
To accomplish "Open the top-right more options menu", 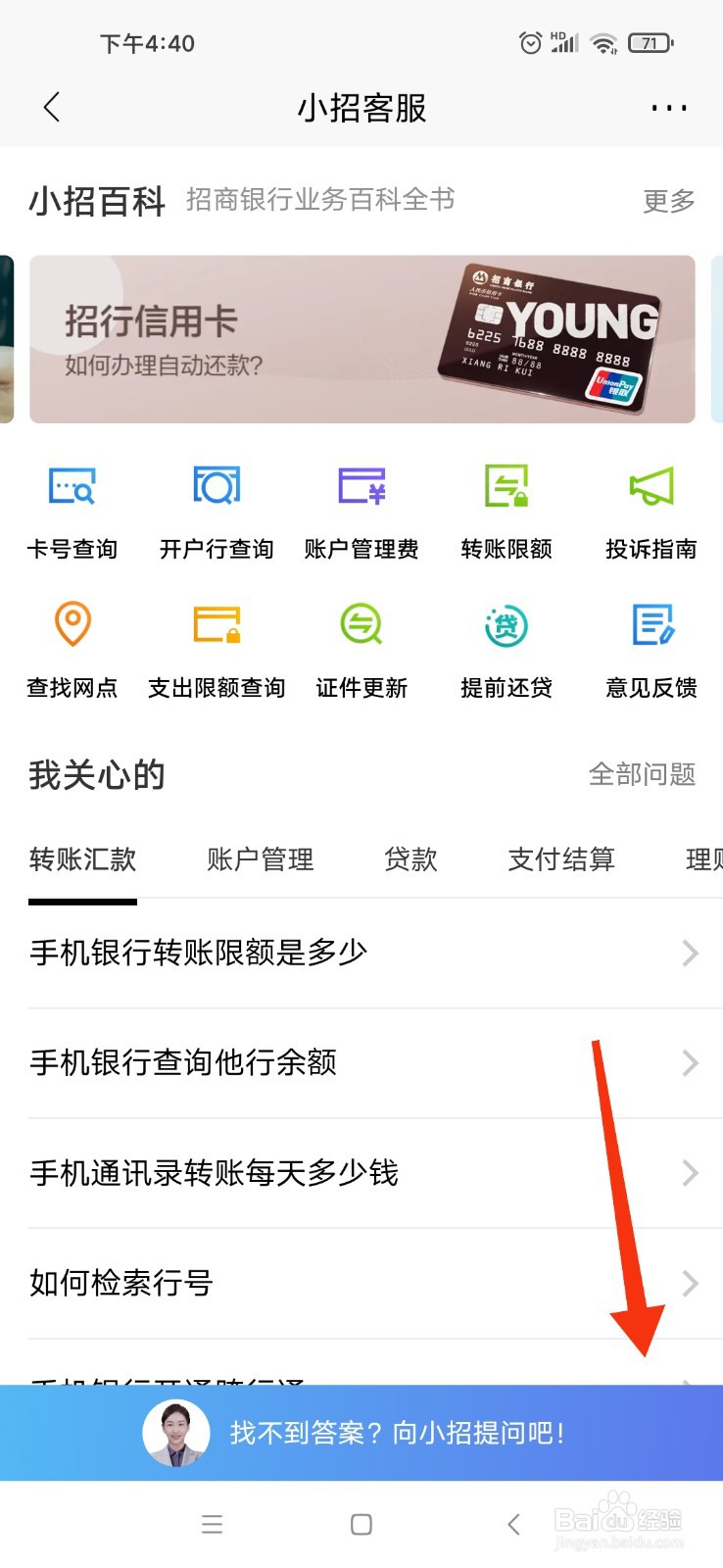I will pos(668,108).
